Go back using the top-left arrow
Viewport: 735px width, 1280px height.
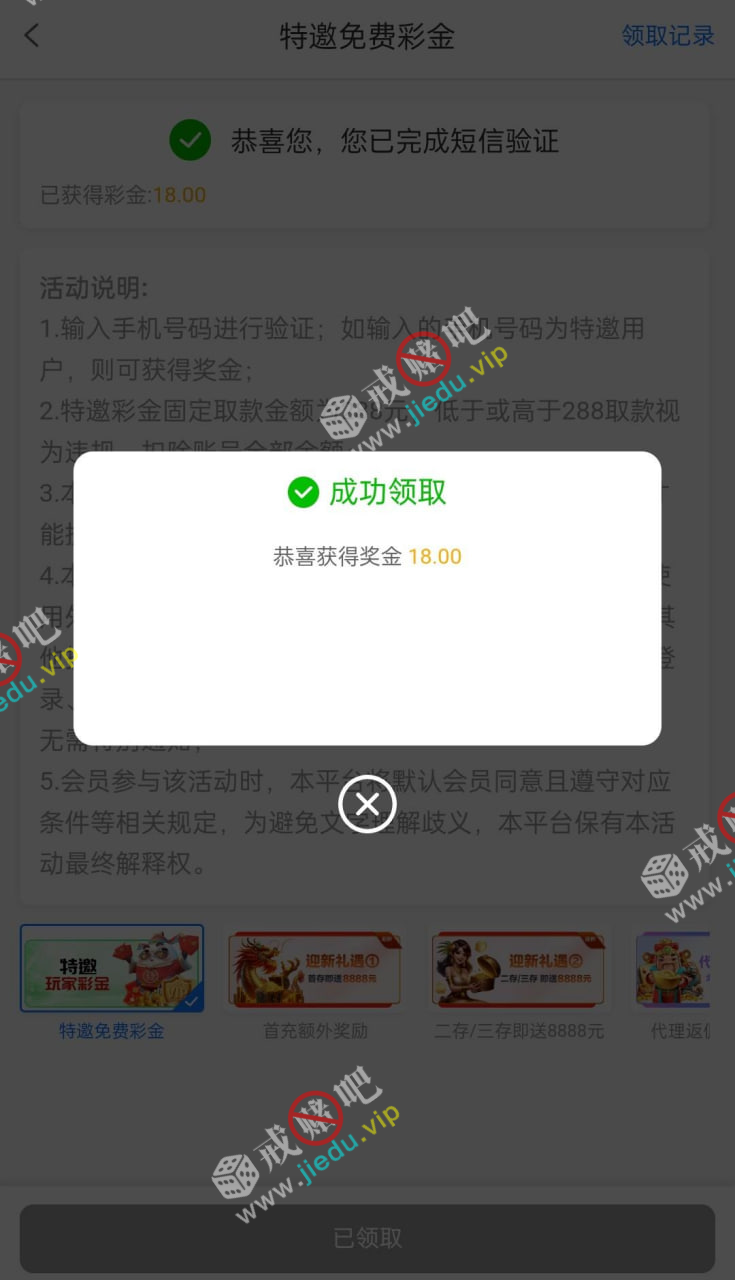pyautogui.click(x=32, y=36)
